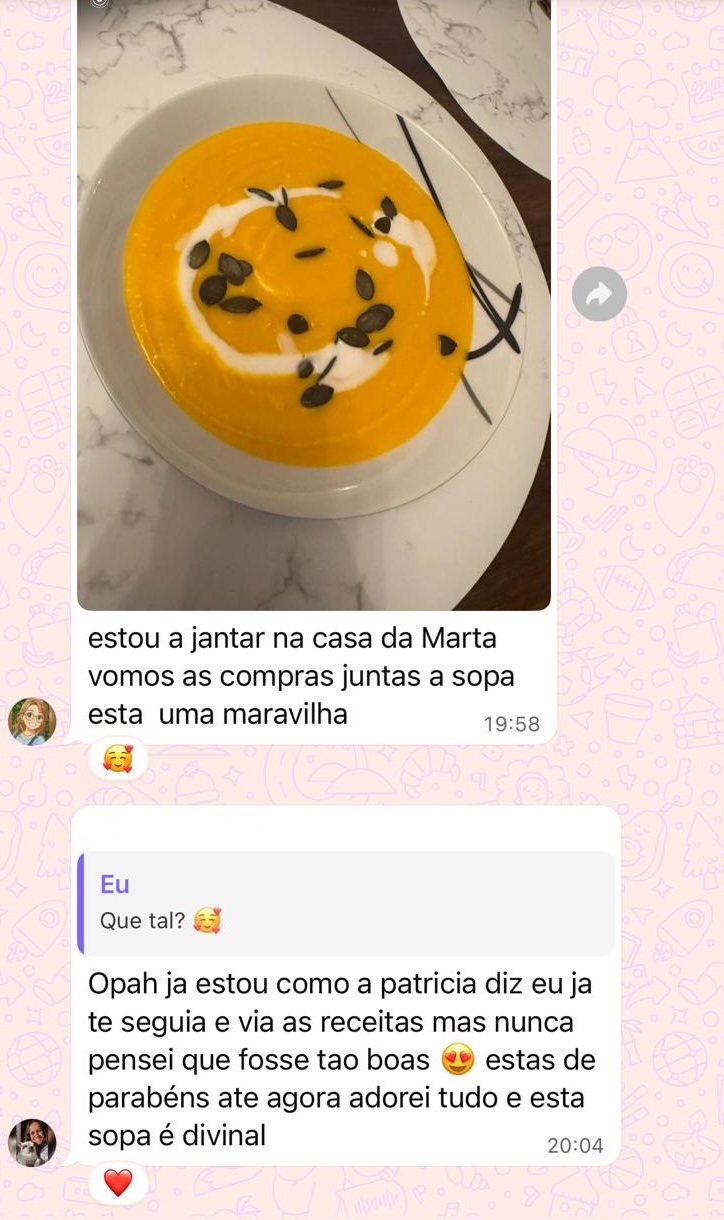This screenshot has height=1220, width=724.
Task: Jump to the quoted "Que tal?" message
Action: pos(346,903)
